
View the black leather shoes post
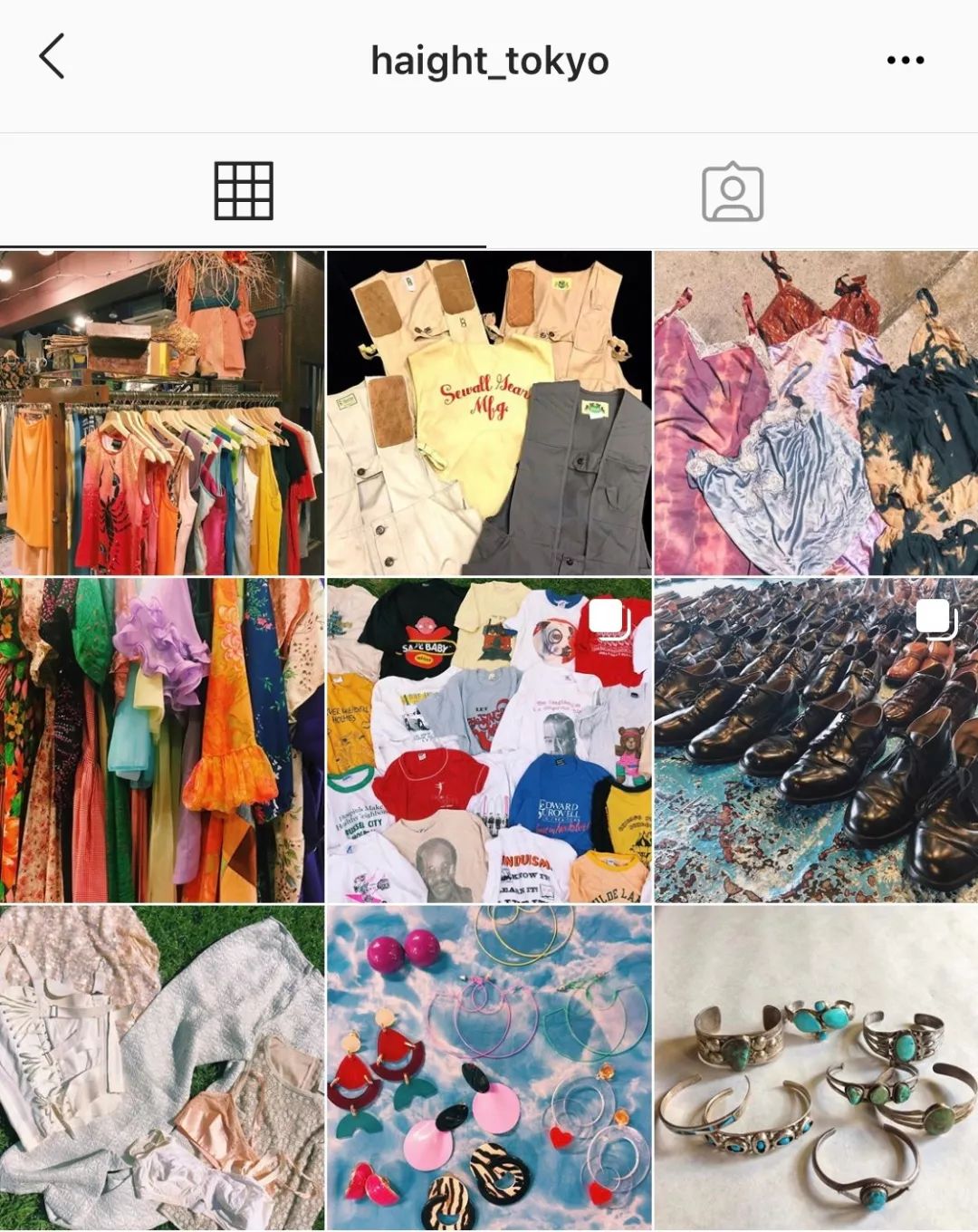[x=816, y=740]
